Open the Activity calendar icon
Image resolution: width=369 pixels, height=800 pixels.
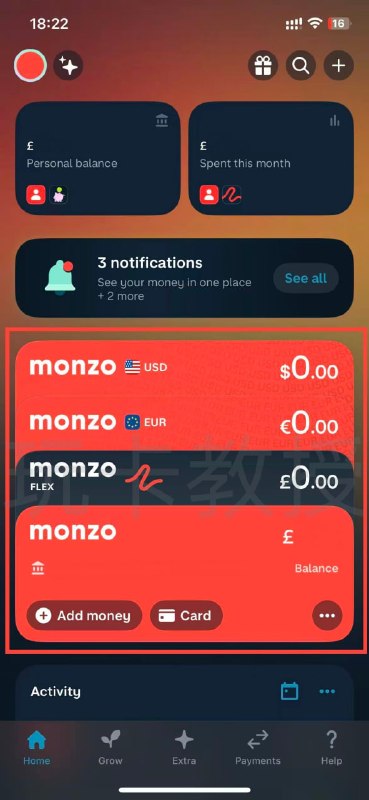[289, 692]
